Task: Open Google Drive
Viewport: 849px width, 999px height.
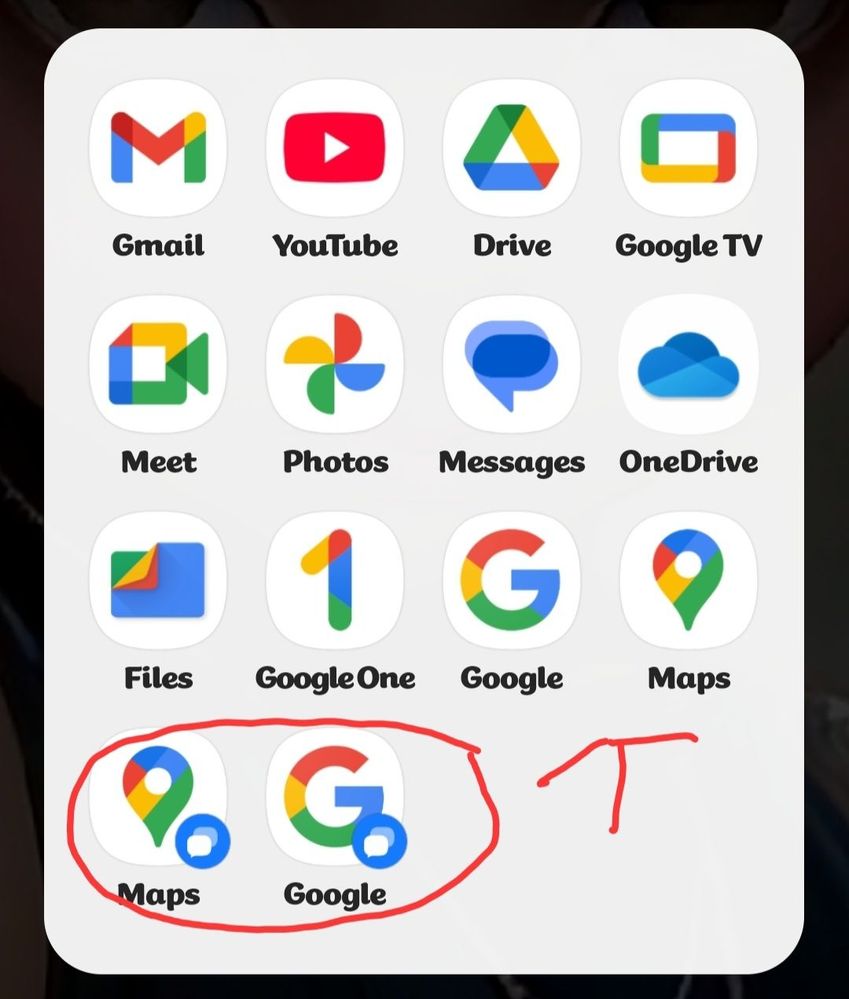Action: click(x=512, y=148)
